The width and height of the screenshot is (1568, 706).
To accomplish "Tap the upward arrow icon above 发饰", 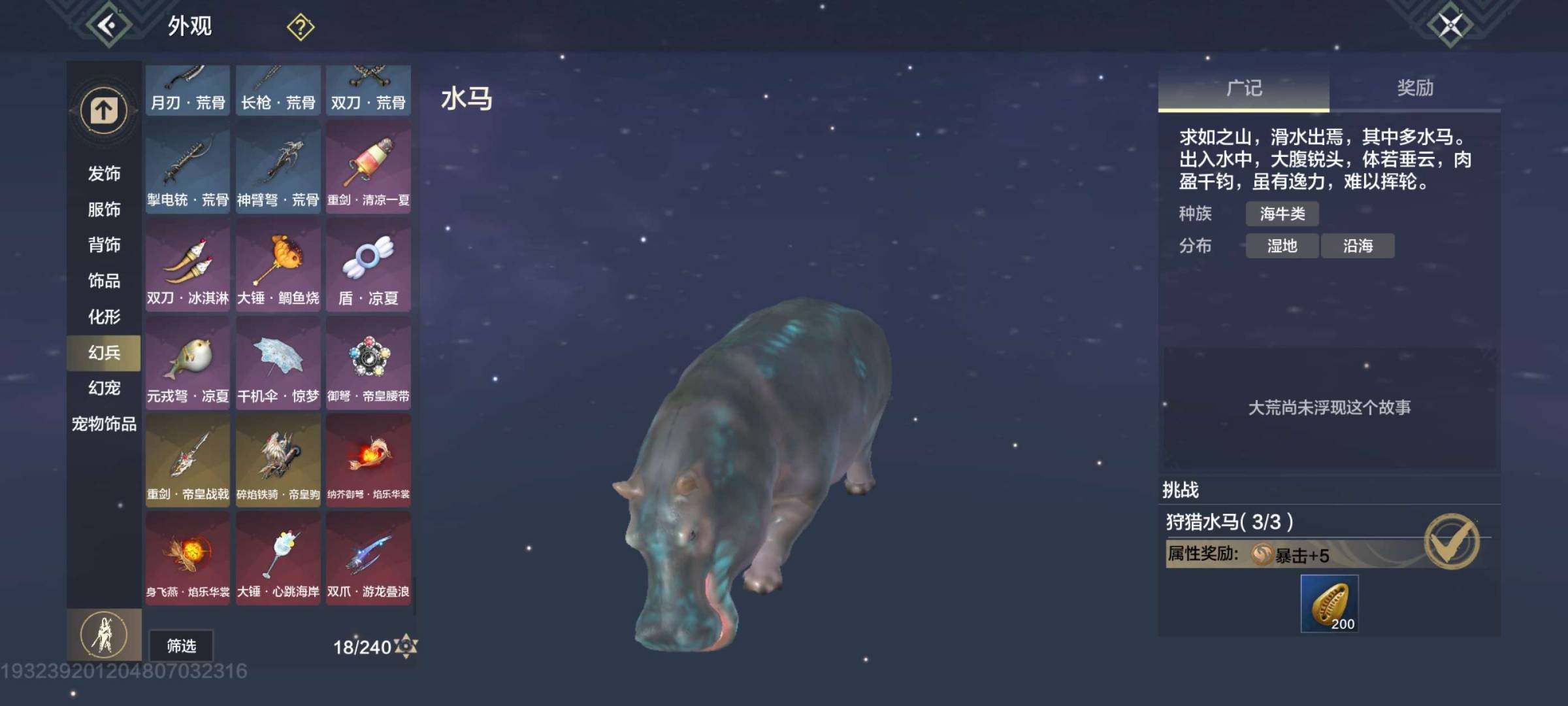I will pyautogui.click(x=104, y=110).
